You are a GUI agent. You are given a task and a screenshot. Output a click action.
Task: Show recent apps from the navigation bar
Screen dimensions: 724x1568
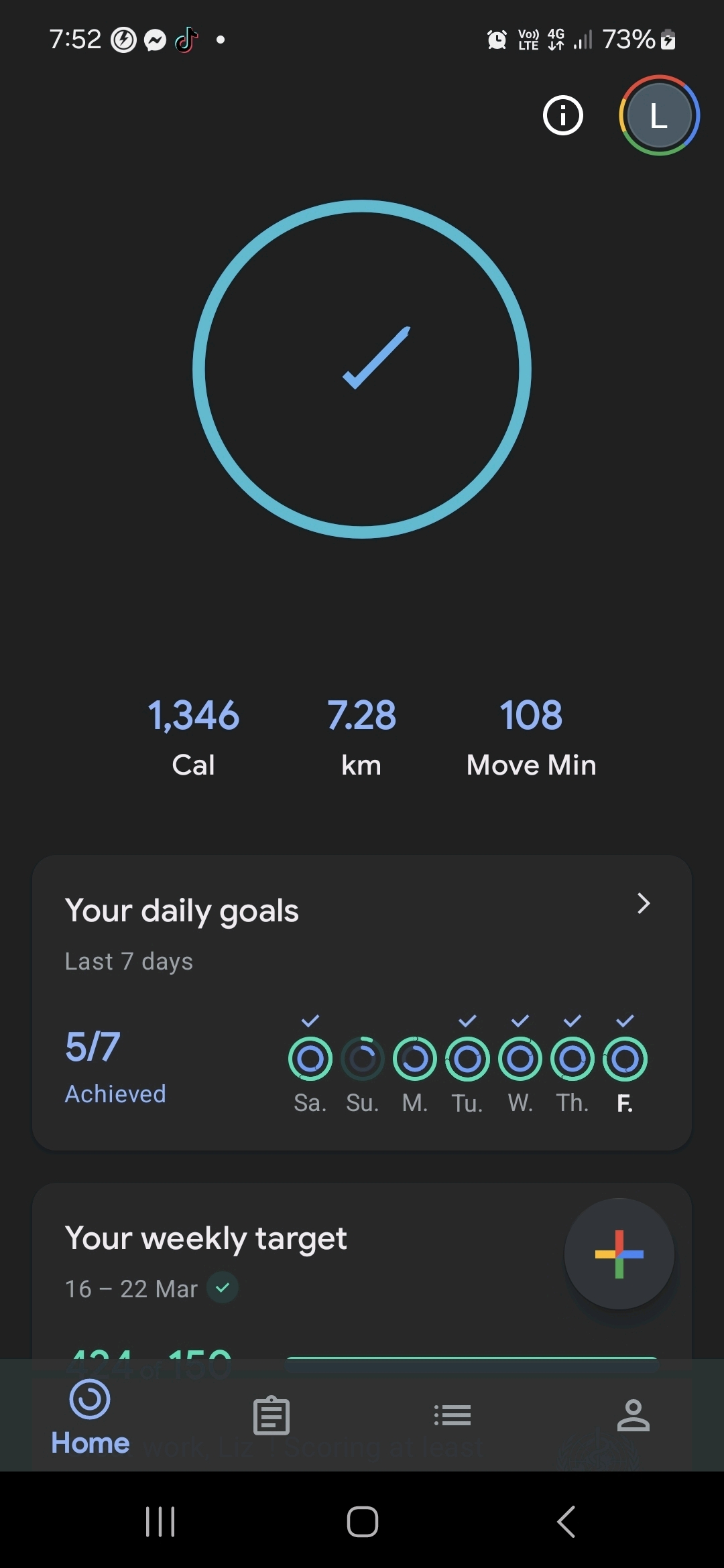160,1521
